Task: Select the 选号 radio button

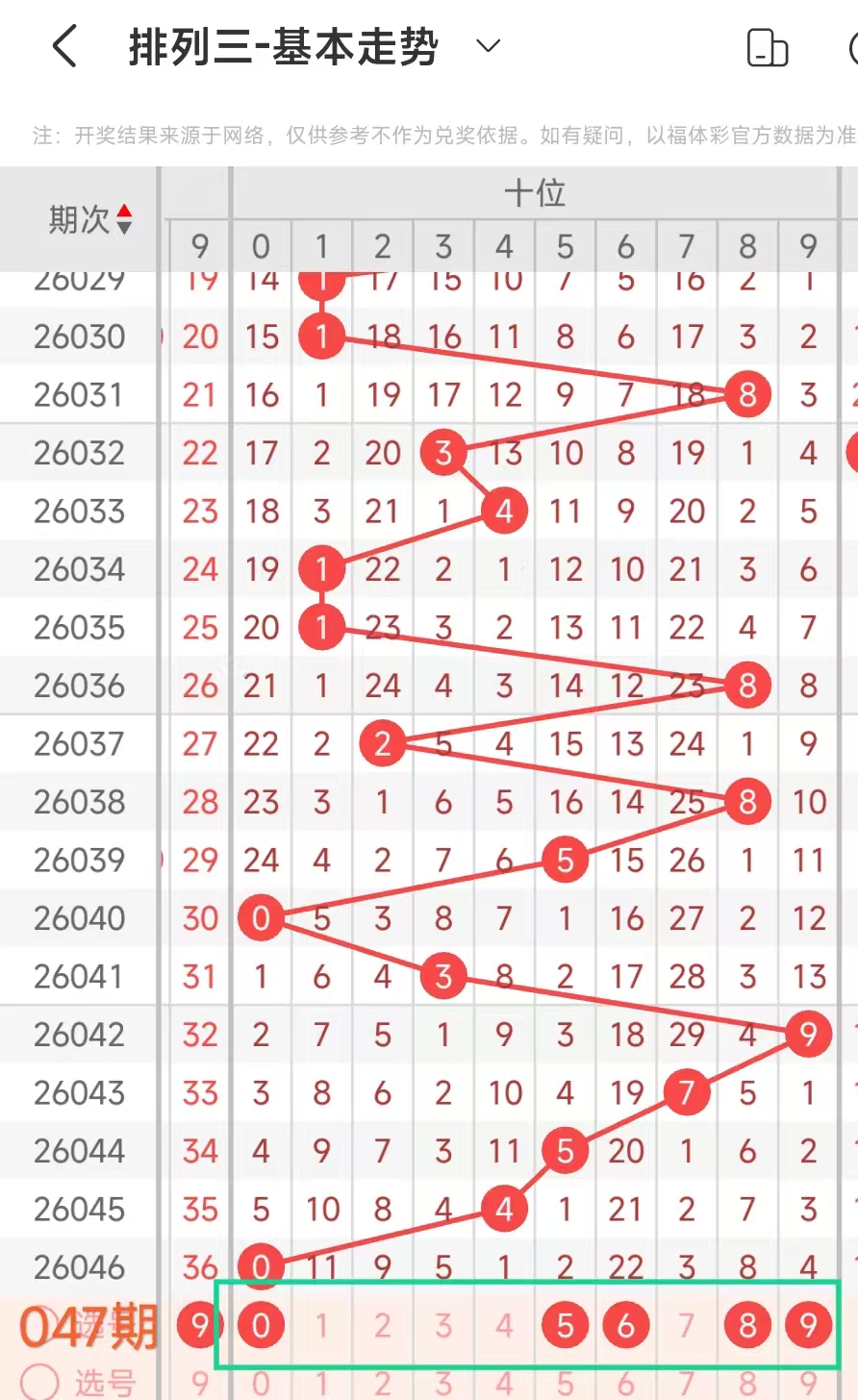Action: 40,1382
